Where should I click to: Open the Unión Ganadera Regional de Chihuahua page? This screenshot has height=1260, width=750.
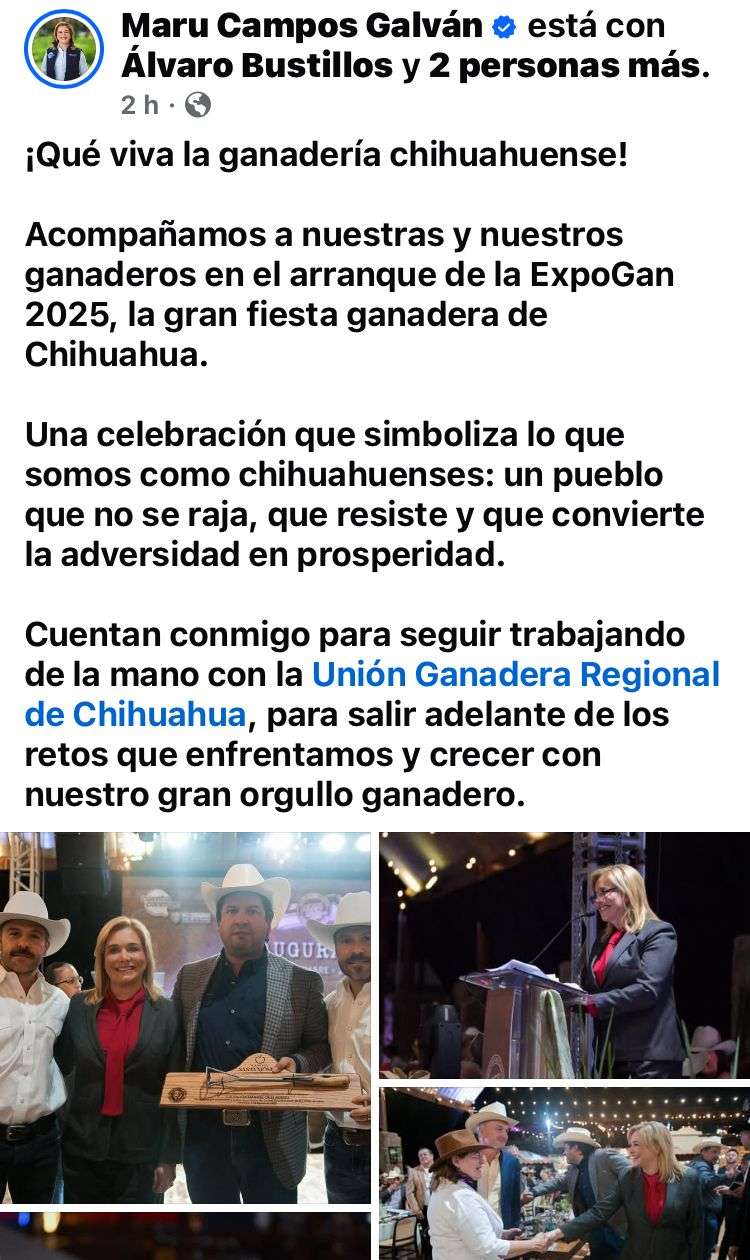(515, 675)
